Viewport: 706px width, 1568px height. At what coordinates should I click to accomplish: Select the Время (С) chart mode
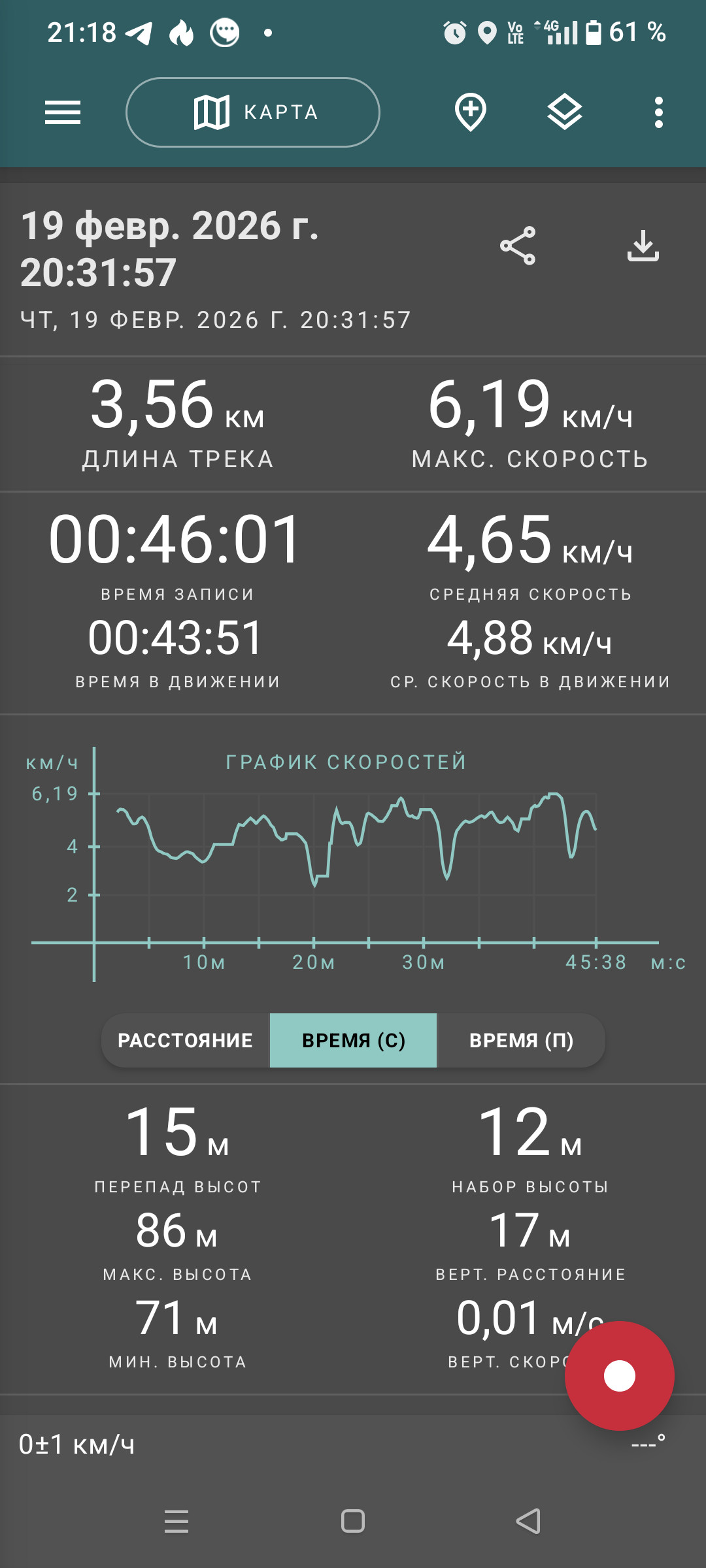(x=353, y=1041)
